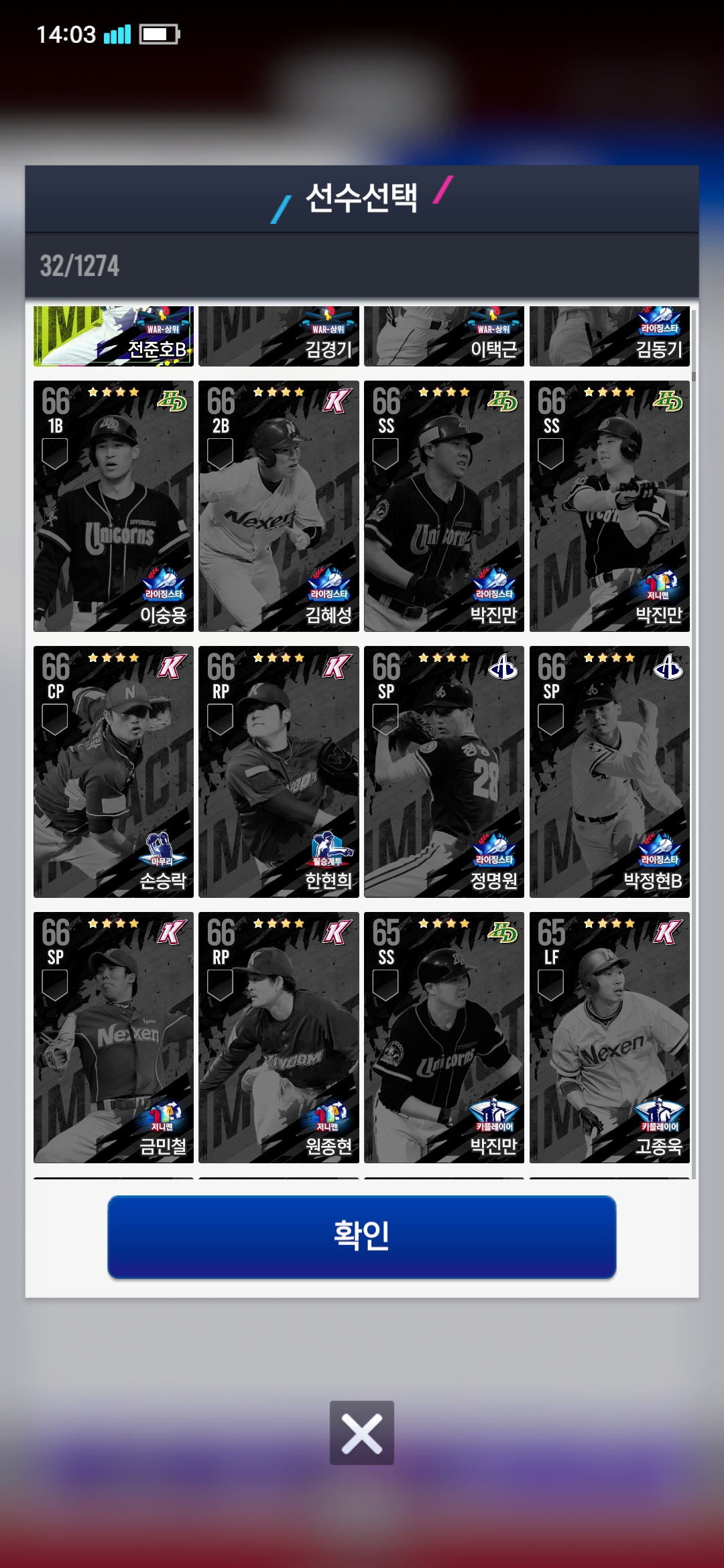Close the player selection dialog

coord(361,1432)
